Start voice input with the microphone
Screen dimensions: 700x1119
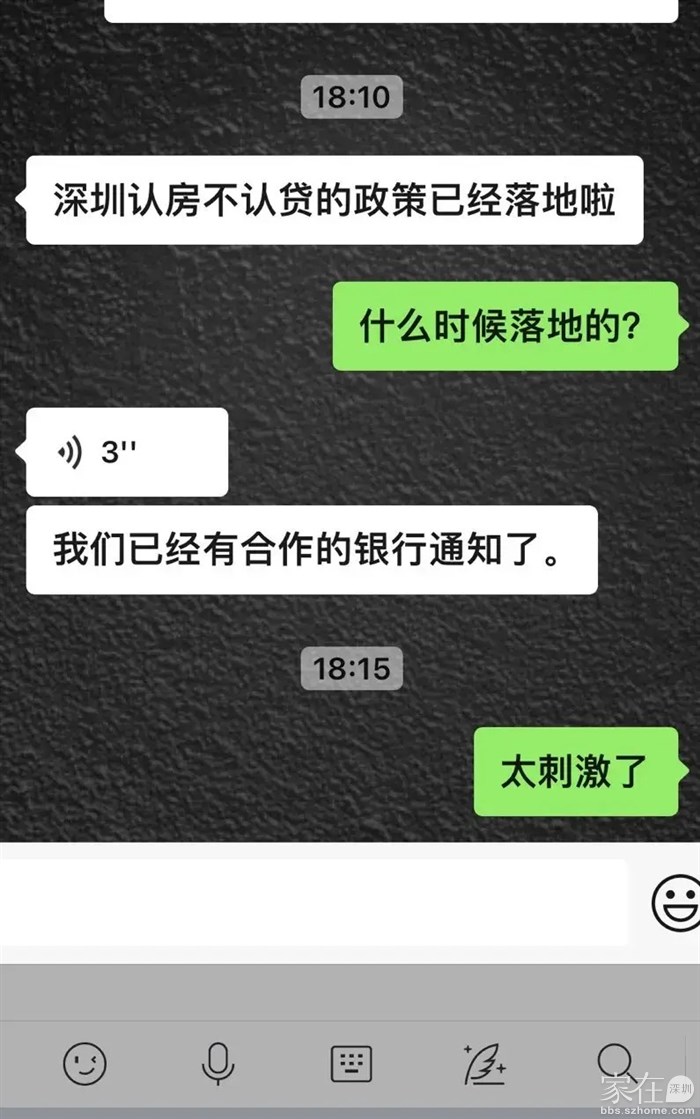(x=218, y=1063)
